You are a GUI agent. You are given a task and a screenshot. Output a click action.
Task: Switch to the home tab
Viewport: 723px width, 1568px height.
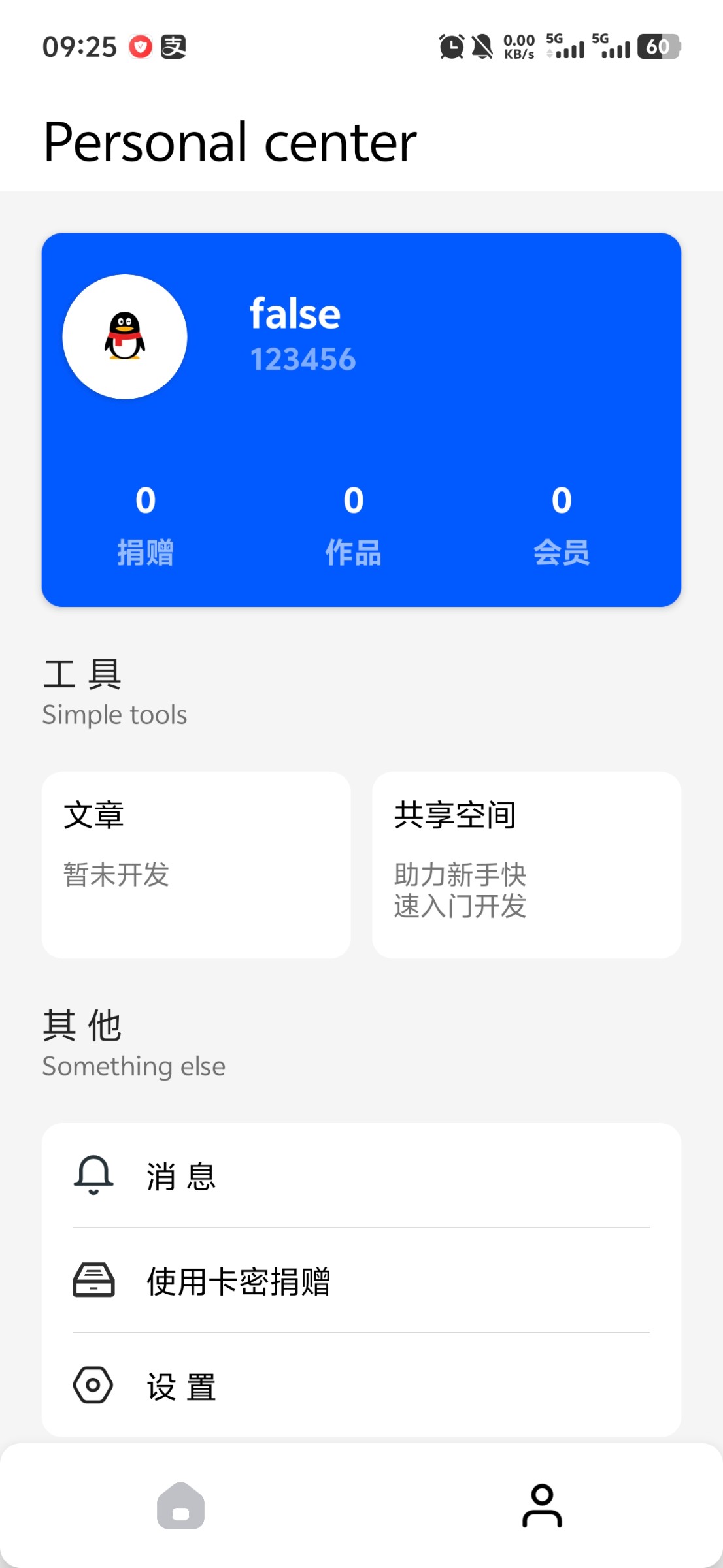(x=181, y=1506)
